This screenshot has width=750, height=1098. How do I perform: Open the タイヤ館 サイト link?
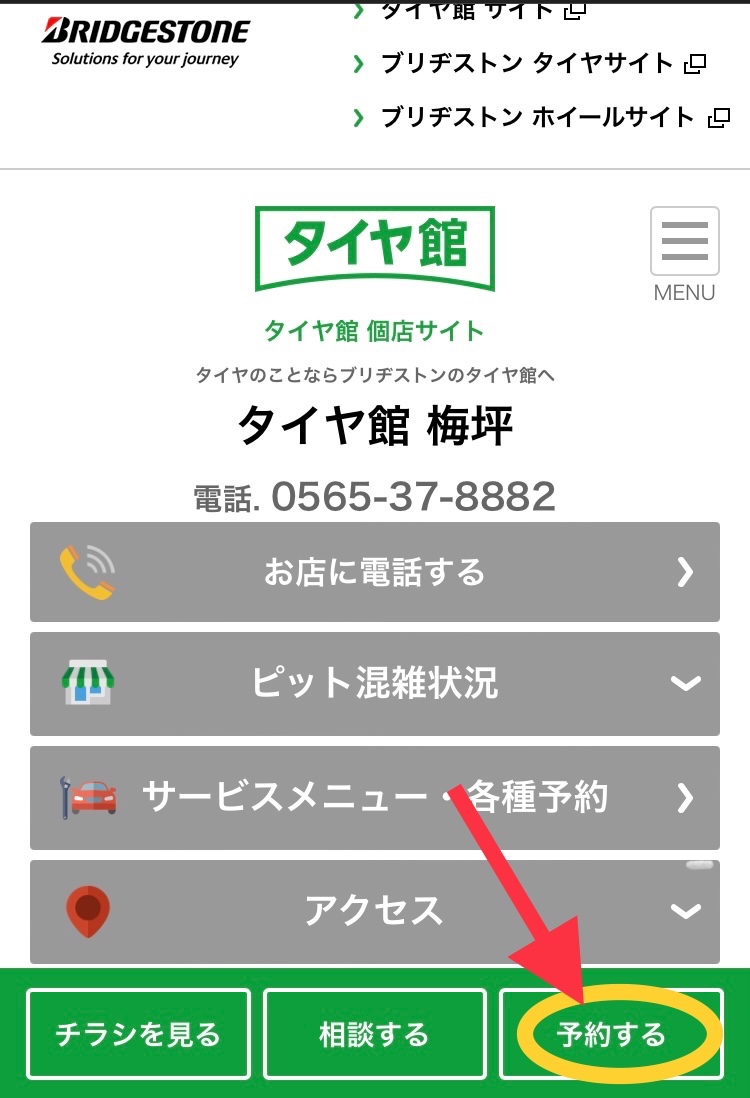point(468,11)
